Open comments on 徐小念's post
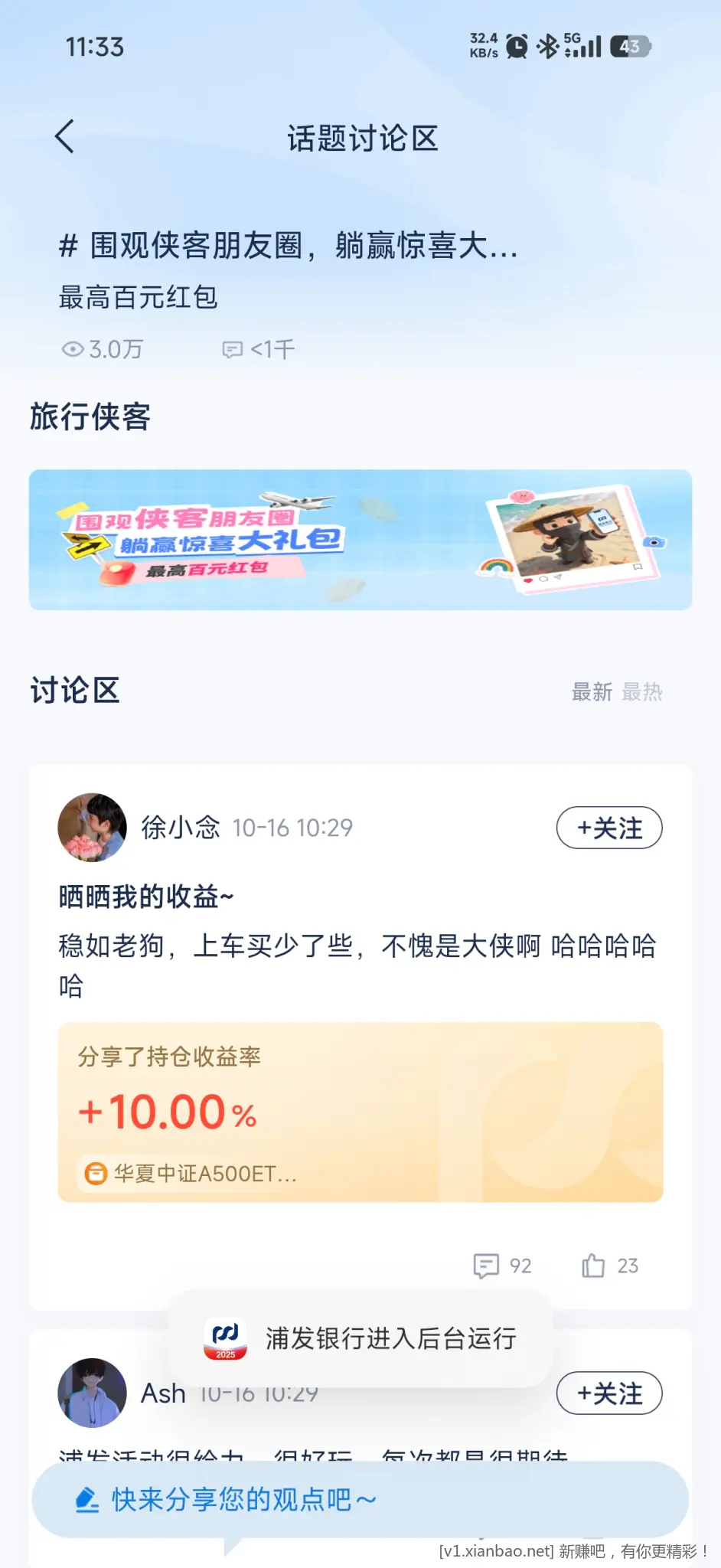 click(501, 1266)
